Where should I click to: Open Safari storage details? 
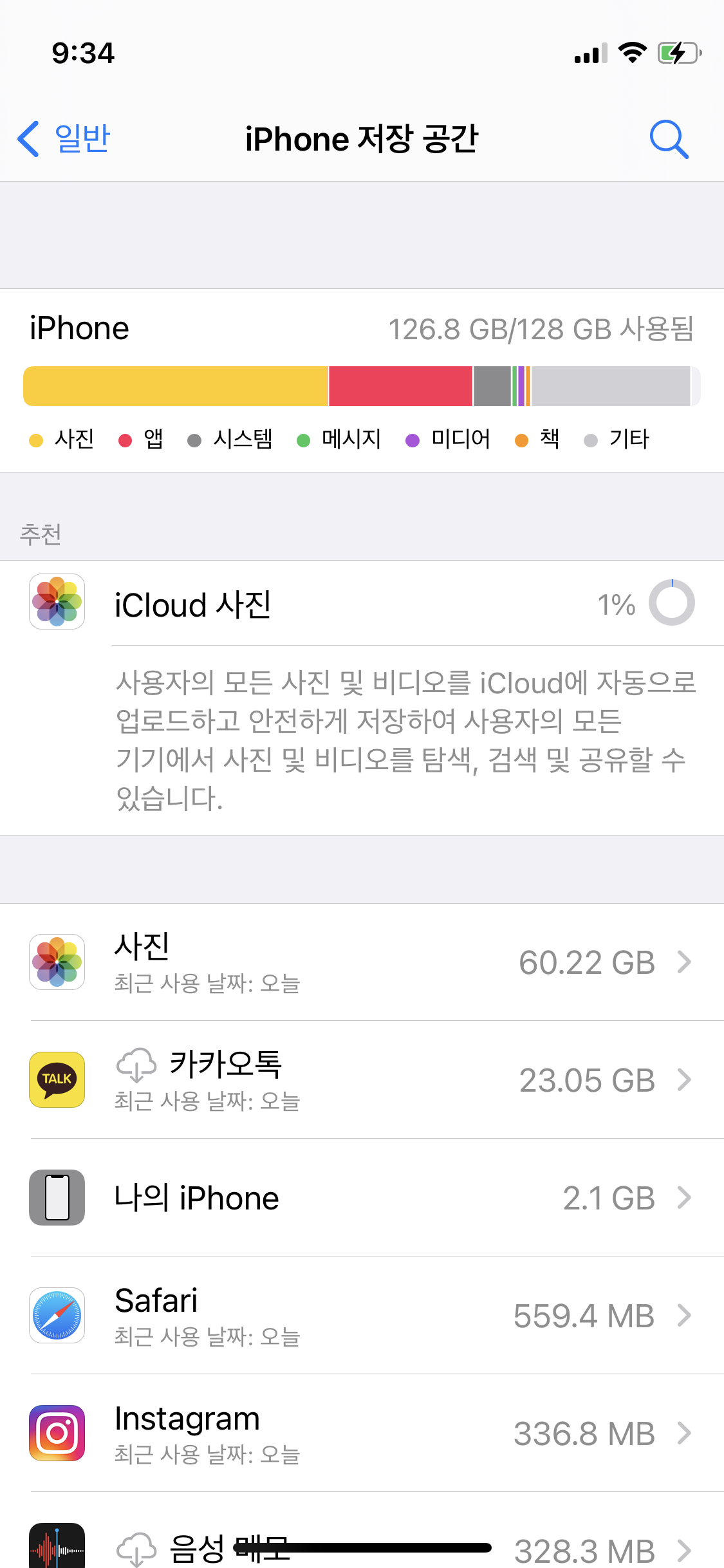pyautogui.click(x=362, y=1316)
